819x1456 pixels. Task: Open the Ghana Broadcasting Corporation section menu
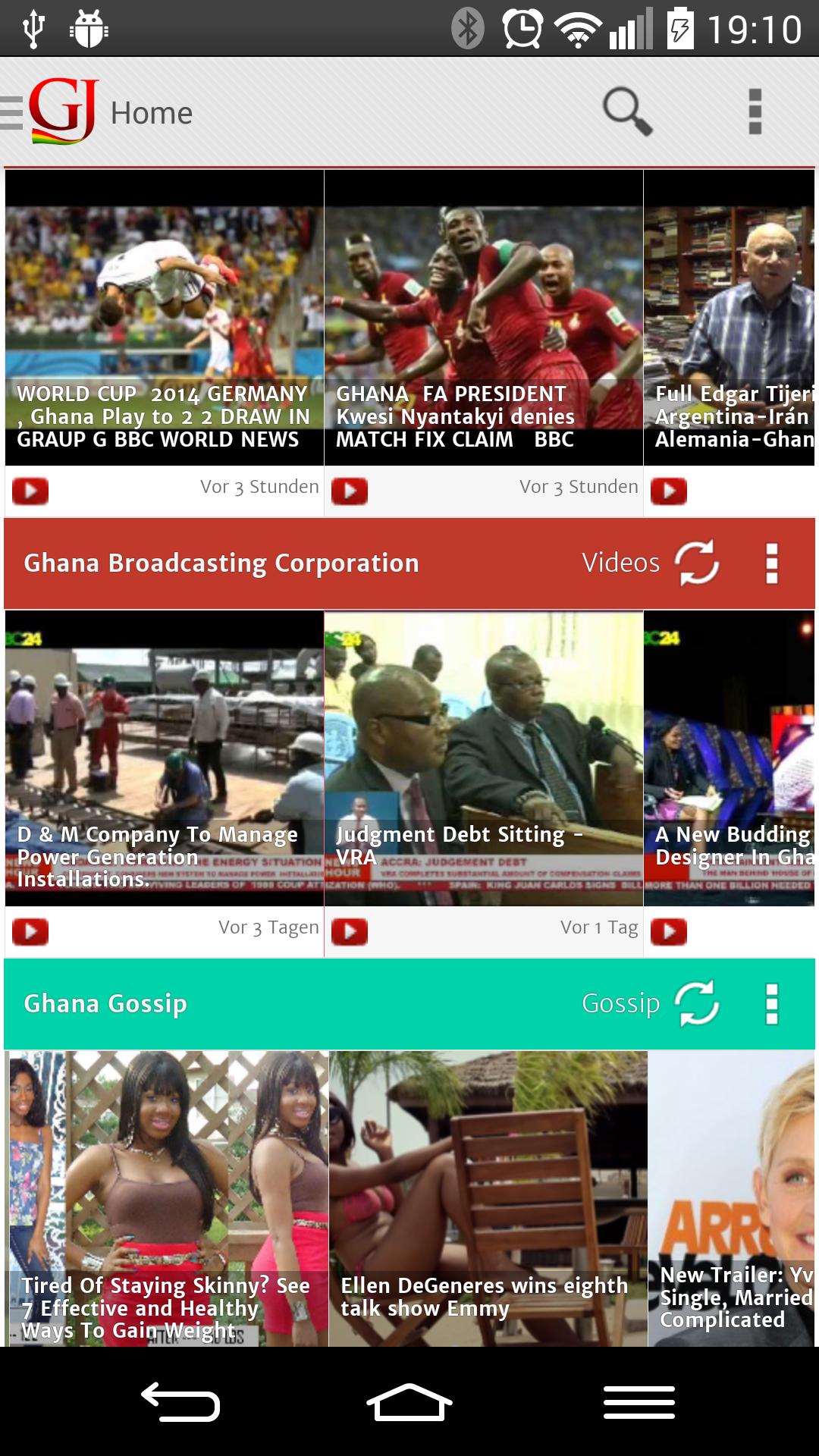(771, 563)
